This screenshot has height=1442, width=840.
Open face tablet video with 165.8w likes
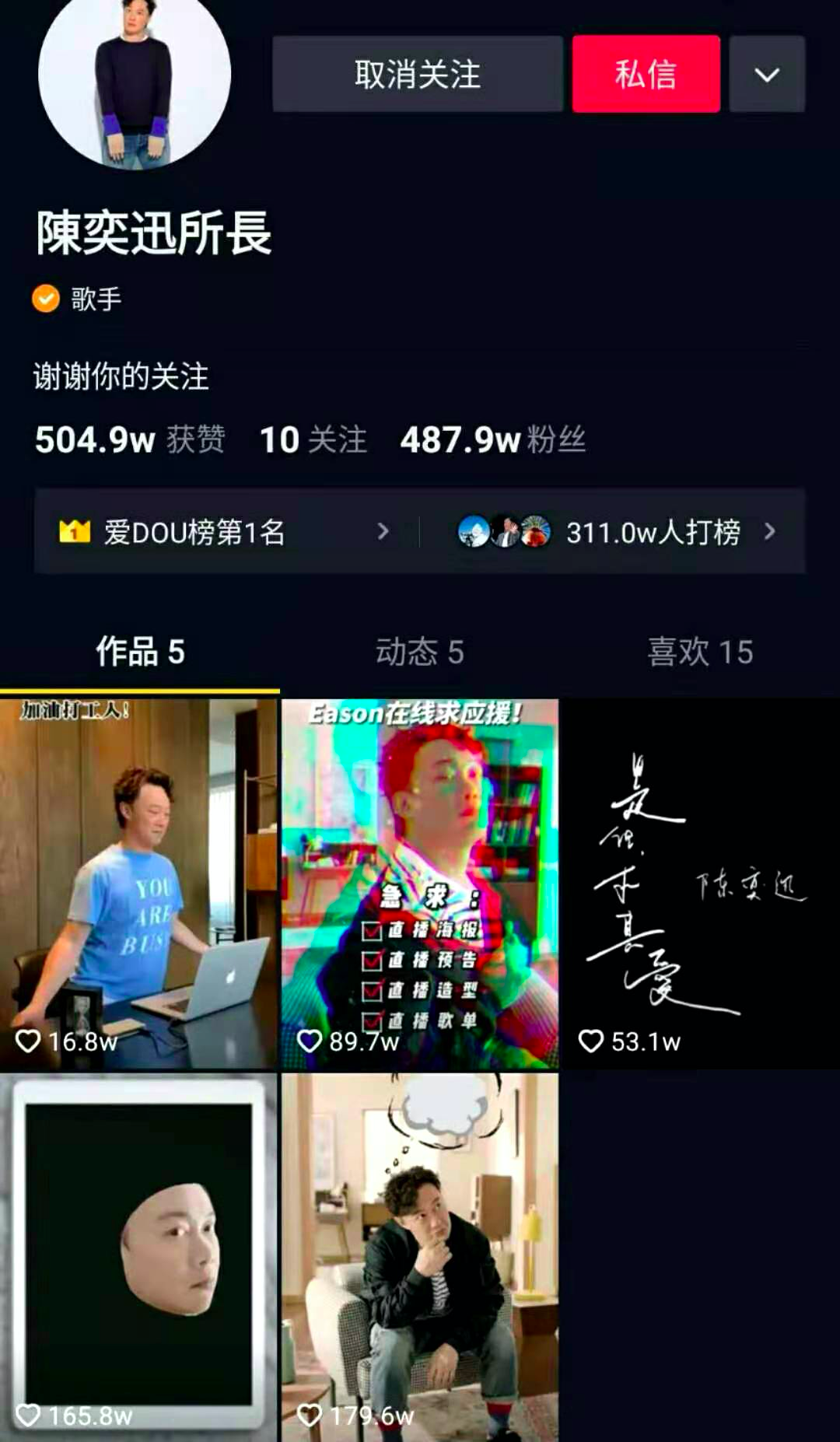click(138, 1256)
